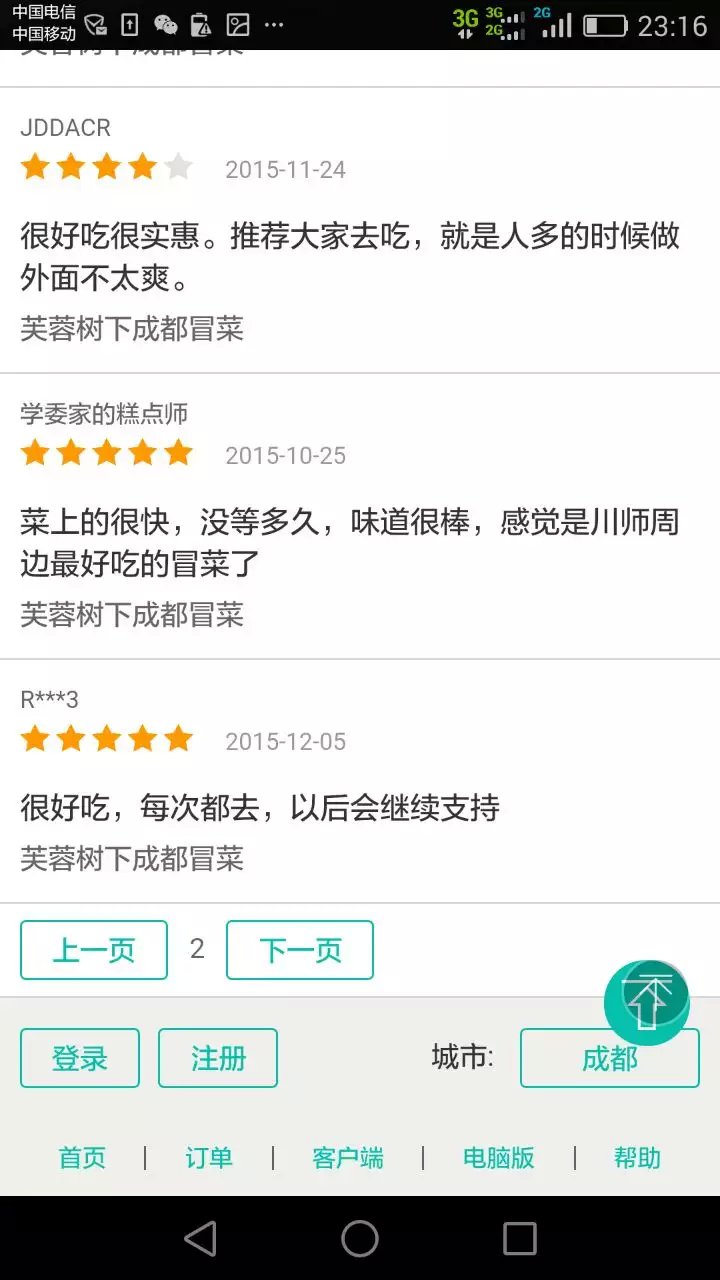Open the 客户端 app link

pos(348,1158)
